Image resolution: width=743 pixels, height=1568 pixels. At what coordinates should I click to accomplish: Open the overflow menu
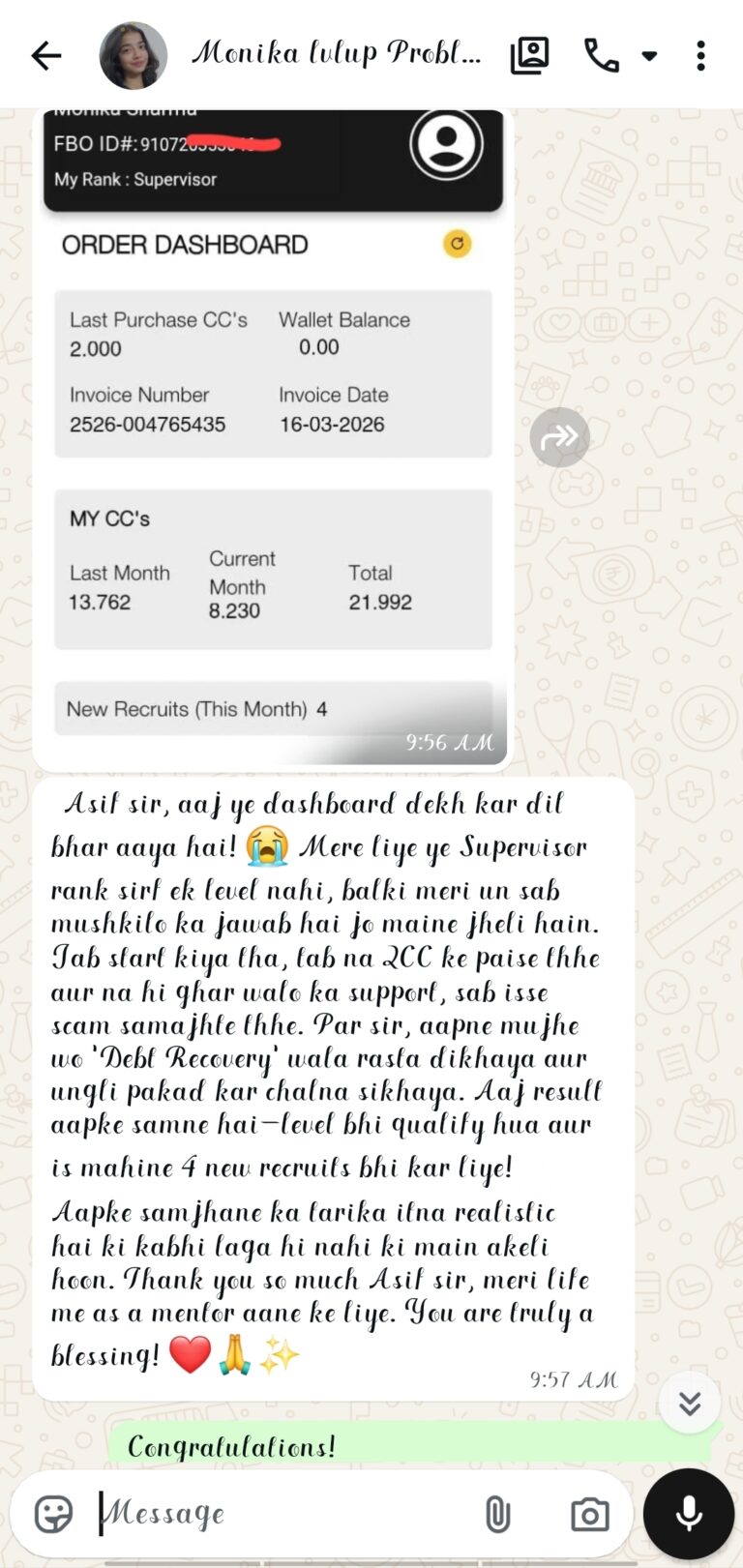[x=700, y=56]
